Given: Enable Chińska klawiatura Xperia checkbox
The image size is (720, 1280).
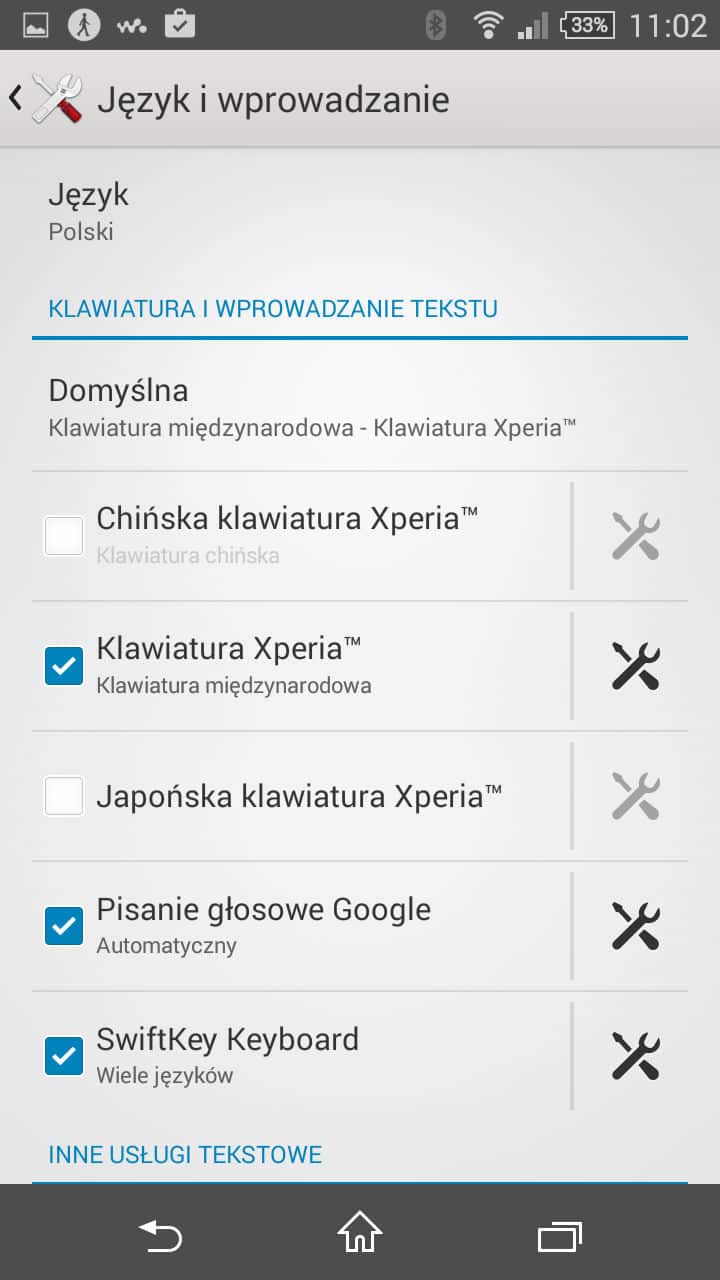Looking at the screenshot, I should pyautogui.click(x=64, y=536).
